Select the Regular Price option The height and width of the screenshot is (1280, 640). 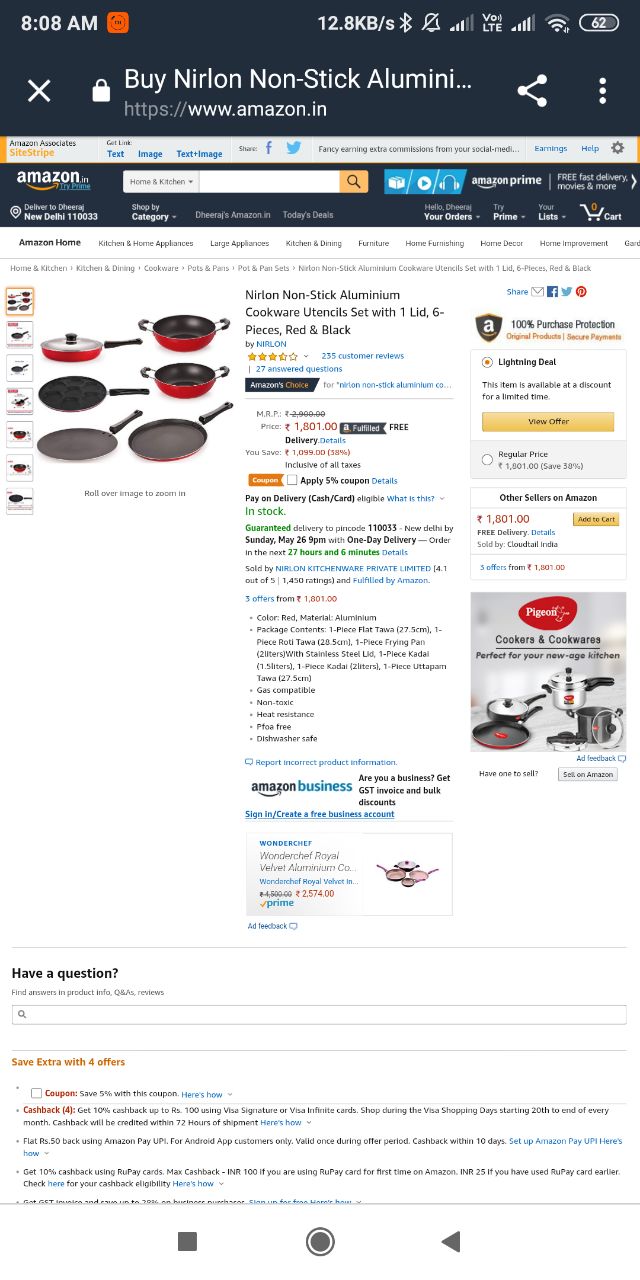[487, 459]
